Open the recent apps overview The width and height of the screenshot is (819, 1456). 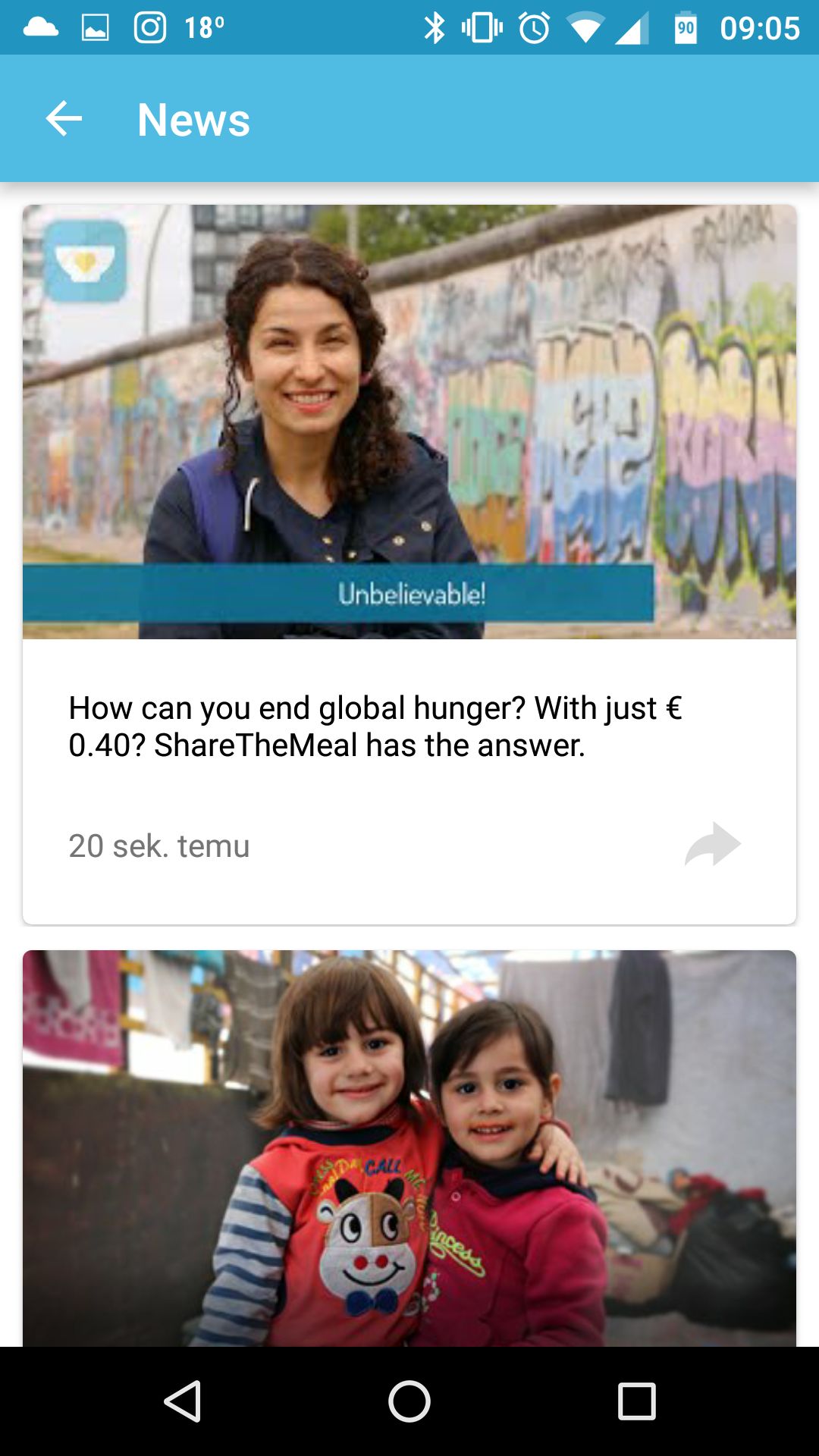(x=636, y=1401)
